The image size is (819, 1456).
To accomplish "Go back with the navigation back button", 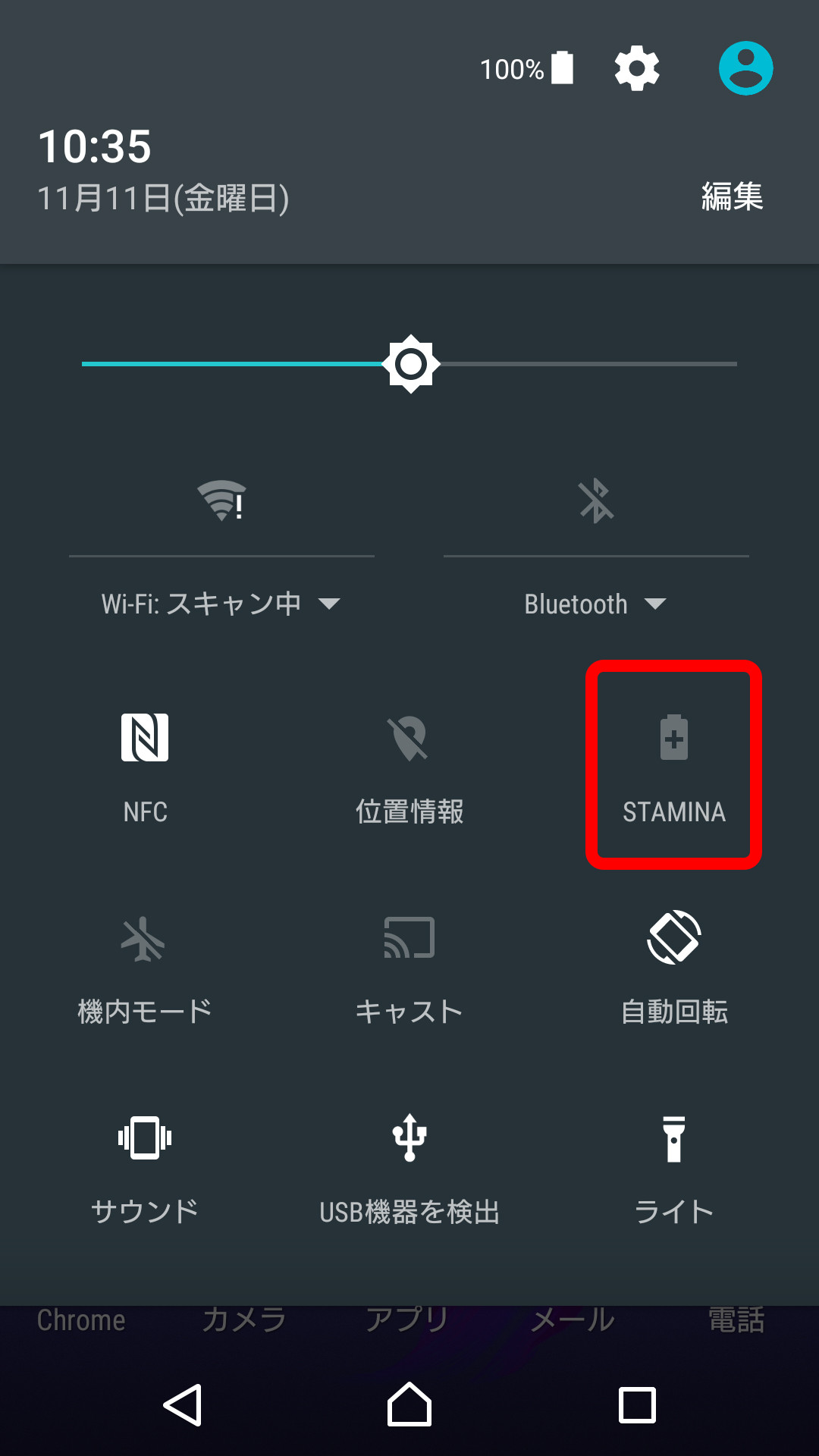I will [183, 1405].
